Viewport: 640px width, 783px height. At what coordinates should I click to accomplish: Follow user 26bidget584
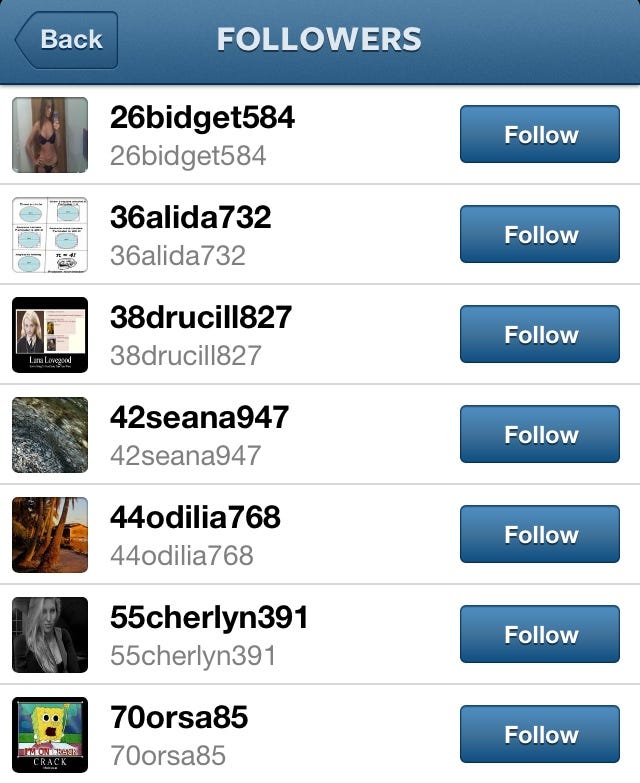click(x=540, y=135)
